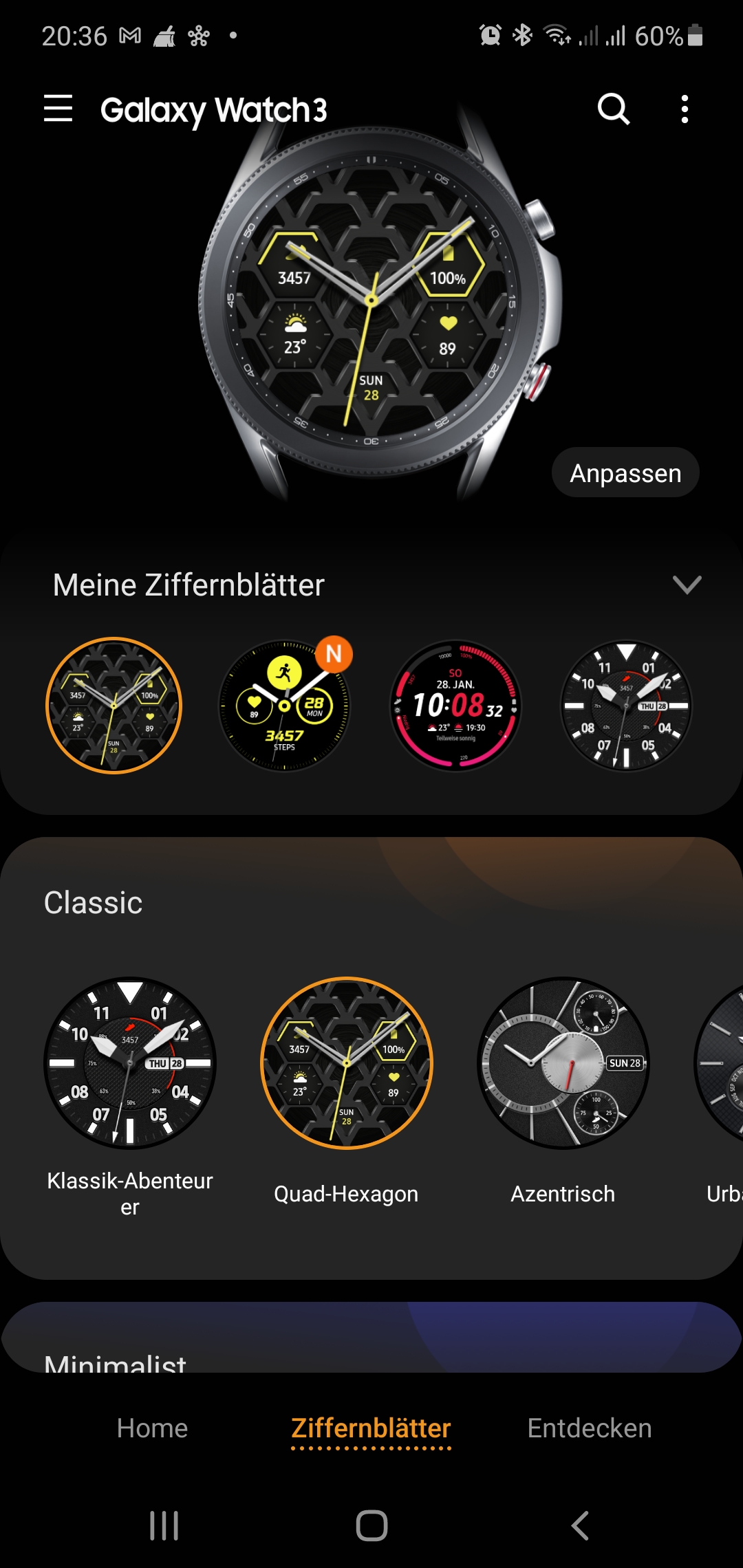Choose the Quad-Hexagon watch face in Classic
This screenshot has width=743, height=1568.
click(x=347, y=1063)
